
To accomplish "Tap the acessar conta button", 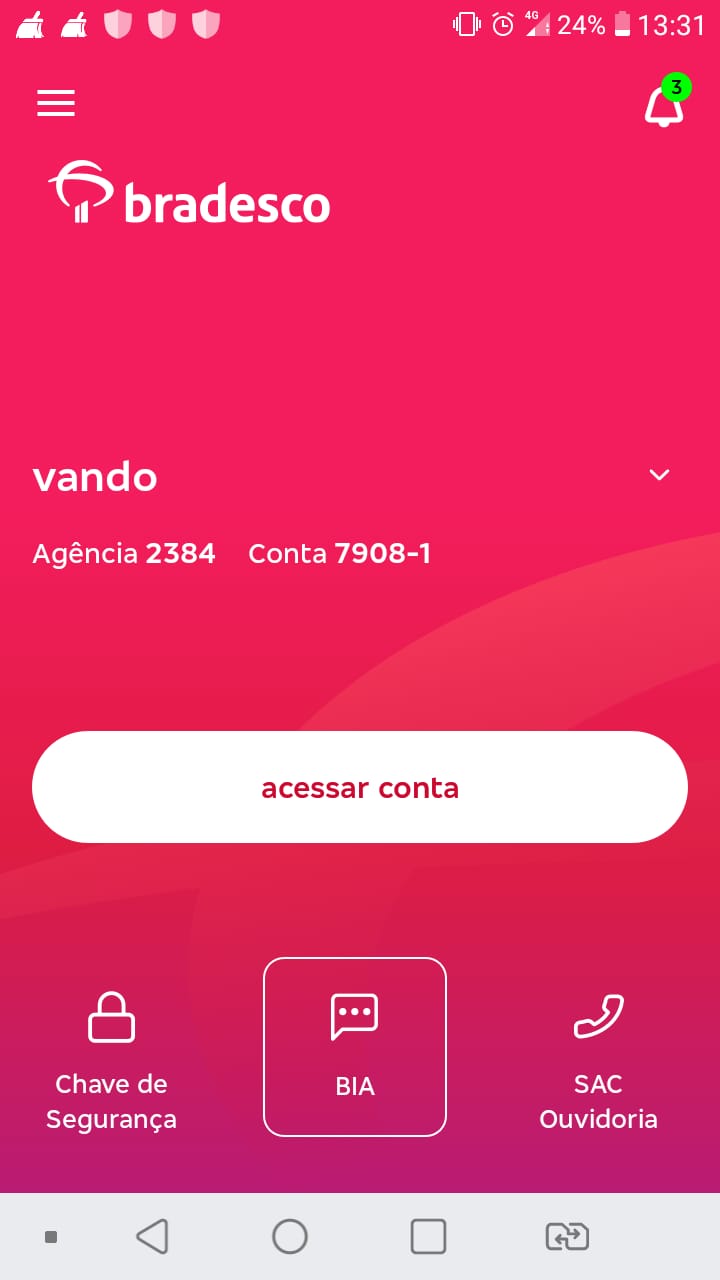I will coord(360,787).
